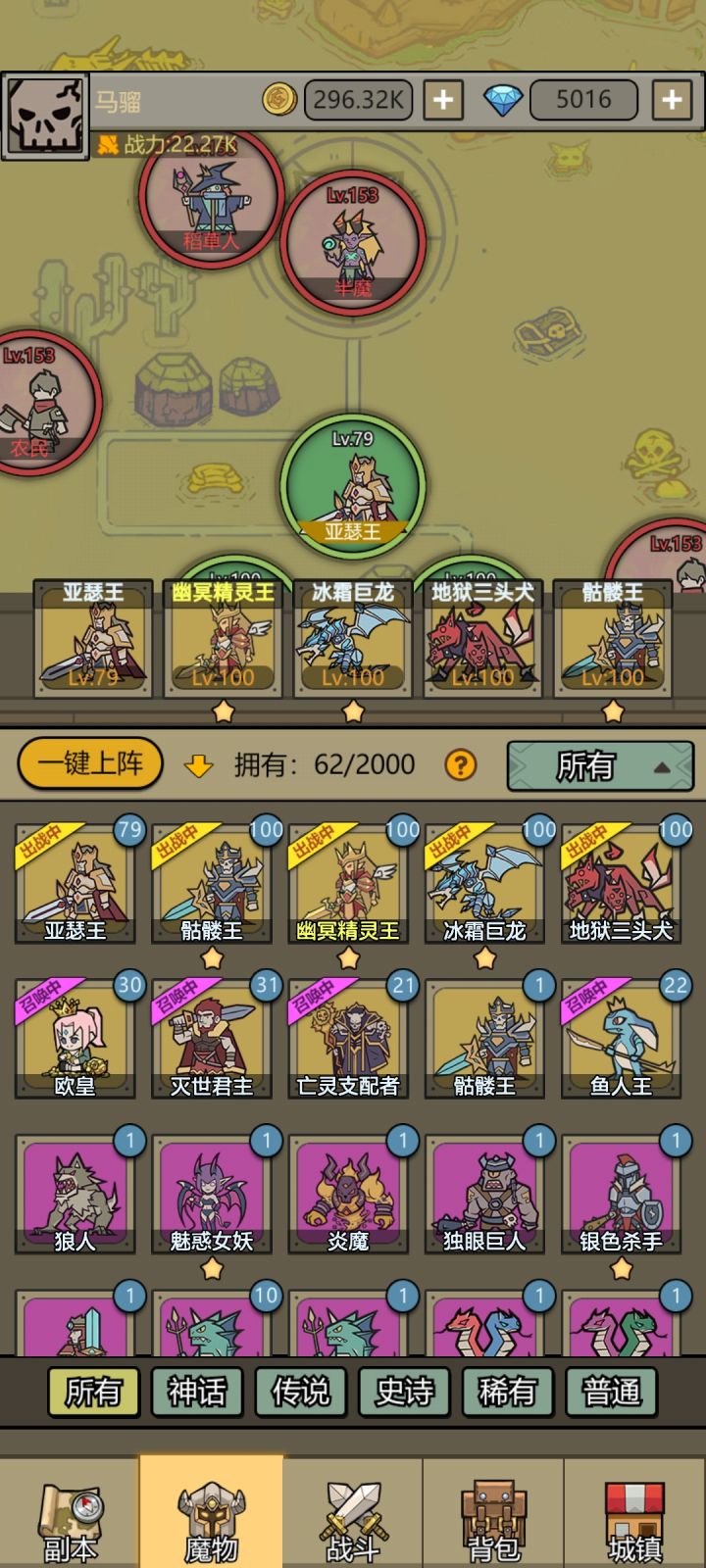Open the player skull avatar portrait
The image size is (706, 1568).
click(47, 101)
